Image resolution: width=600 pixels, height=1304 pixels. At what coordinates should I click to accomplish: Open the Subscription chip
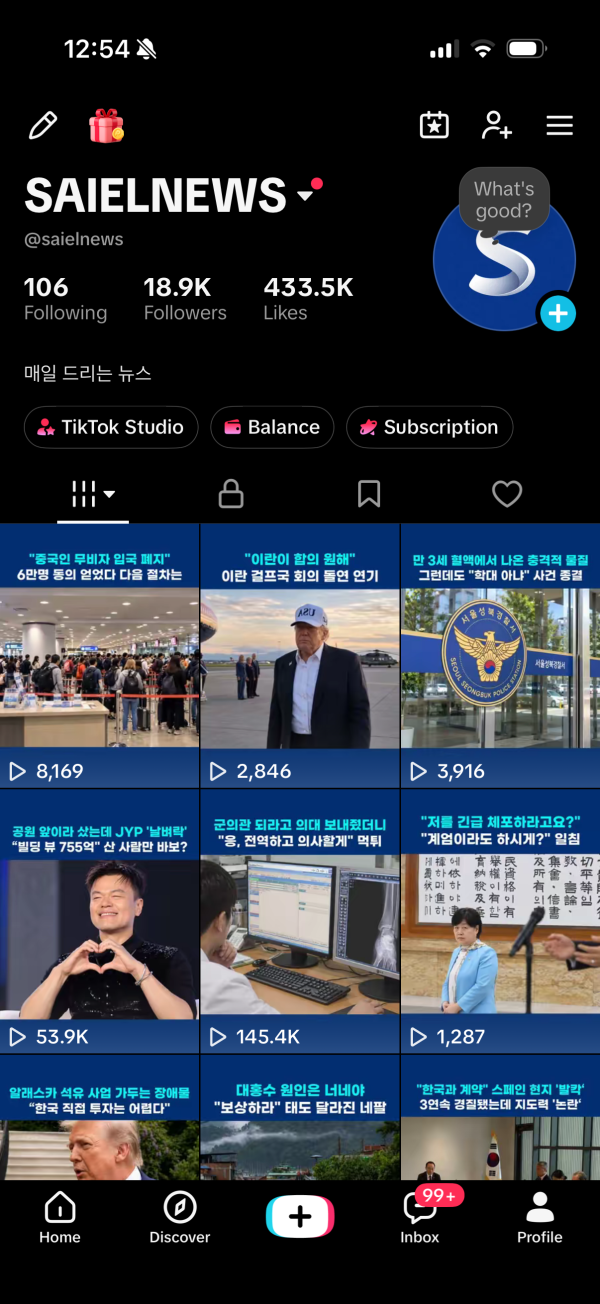click(x=429, y=427)
